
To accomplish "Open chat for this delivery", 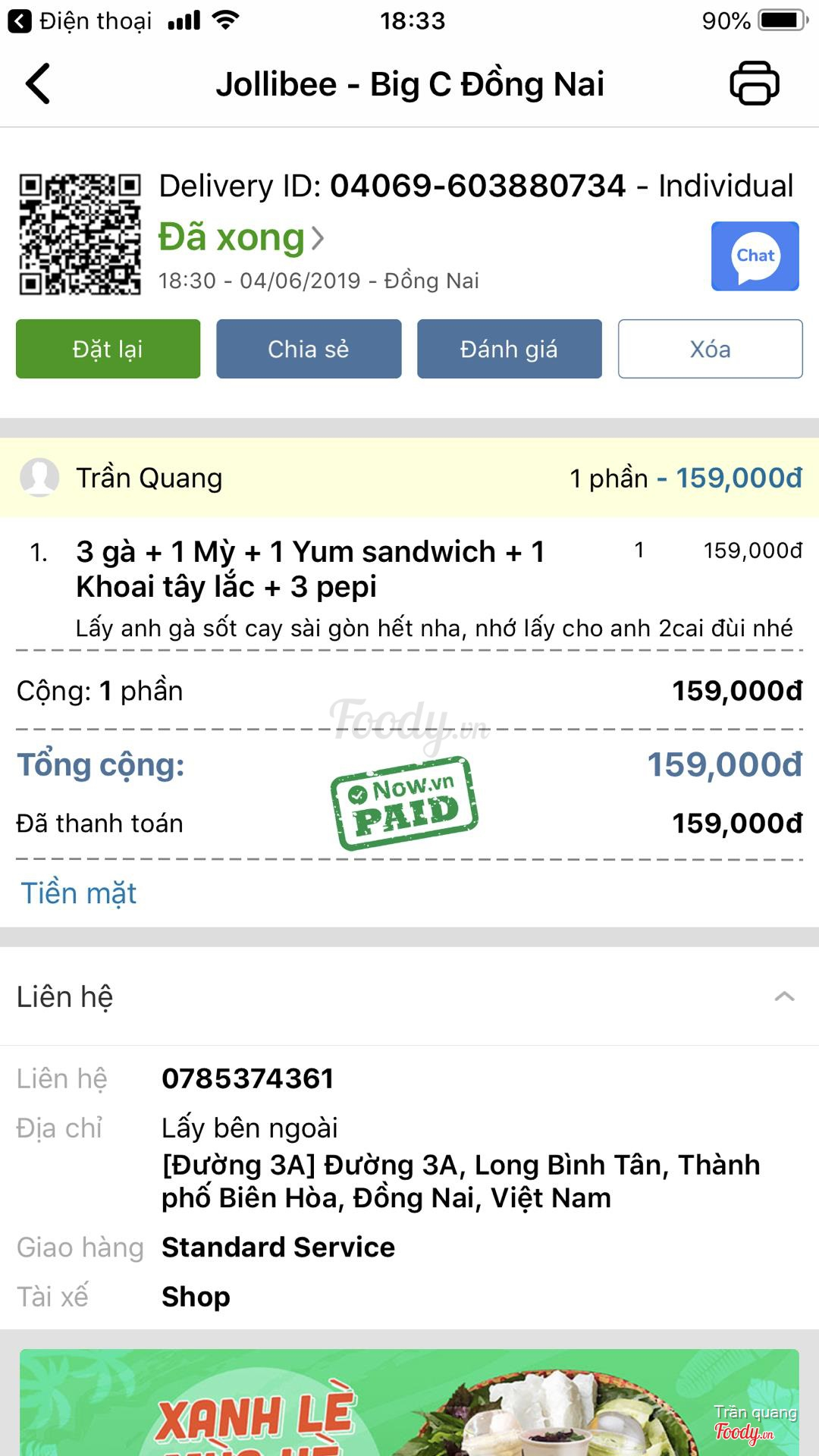I will coord(755,256).
